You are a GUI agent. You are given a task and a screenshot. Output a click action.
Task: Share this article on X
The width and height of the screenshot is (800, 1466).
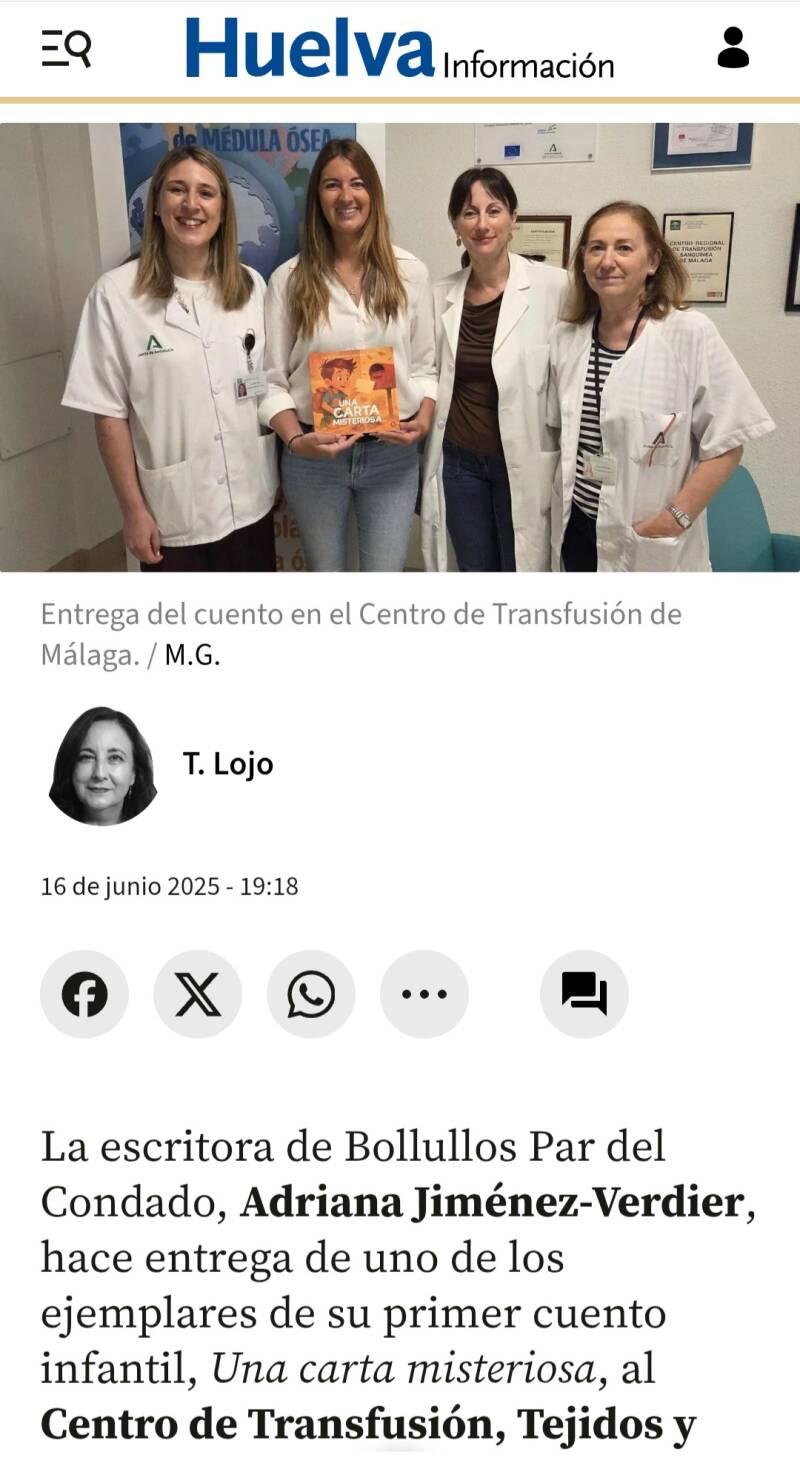point(198,994)
